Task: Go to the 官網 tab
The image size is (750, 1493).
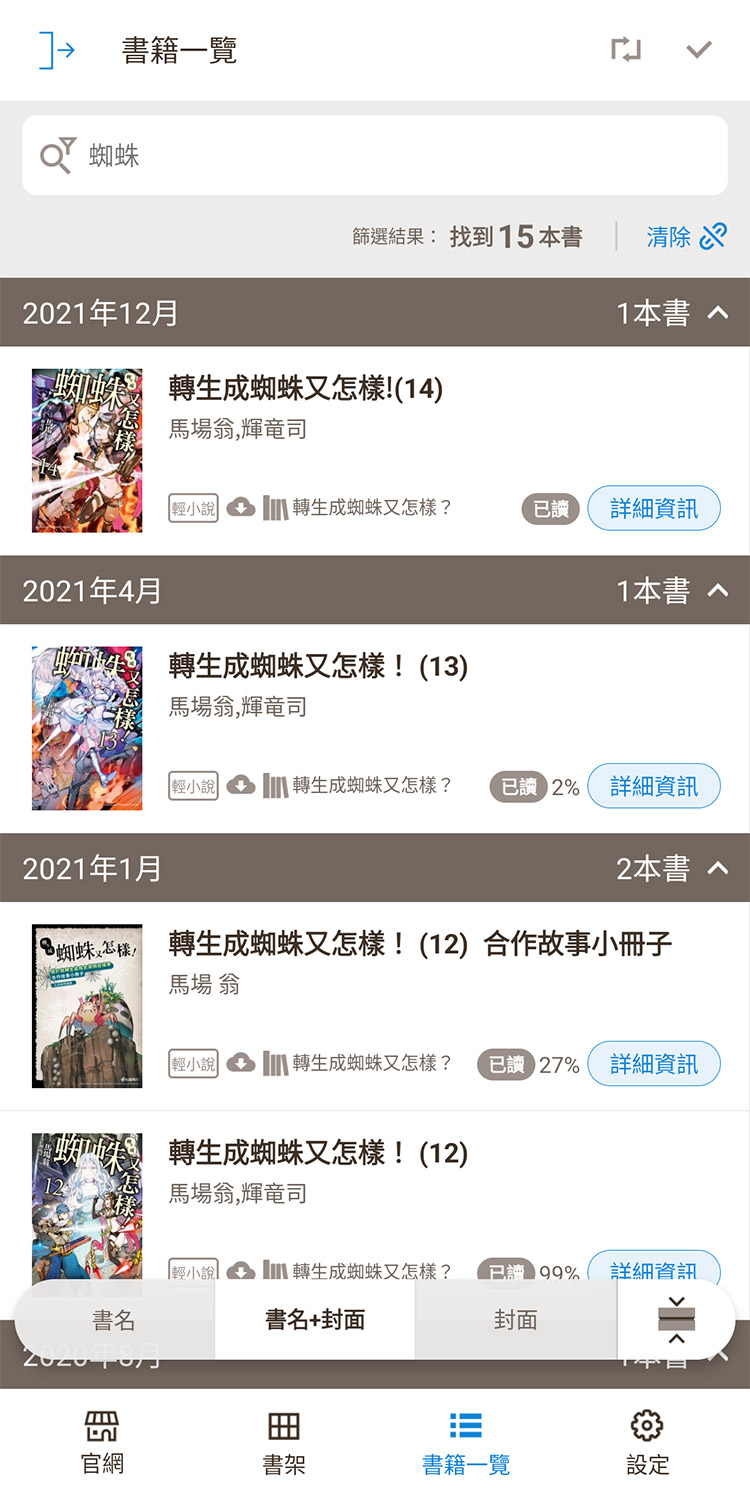Action: click(x=102, y=1443)
